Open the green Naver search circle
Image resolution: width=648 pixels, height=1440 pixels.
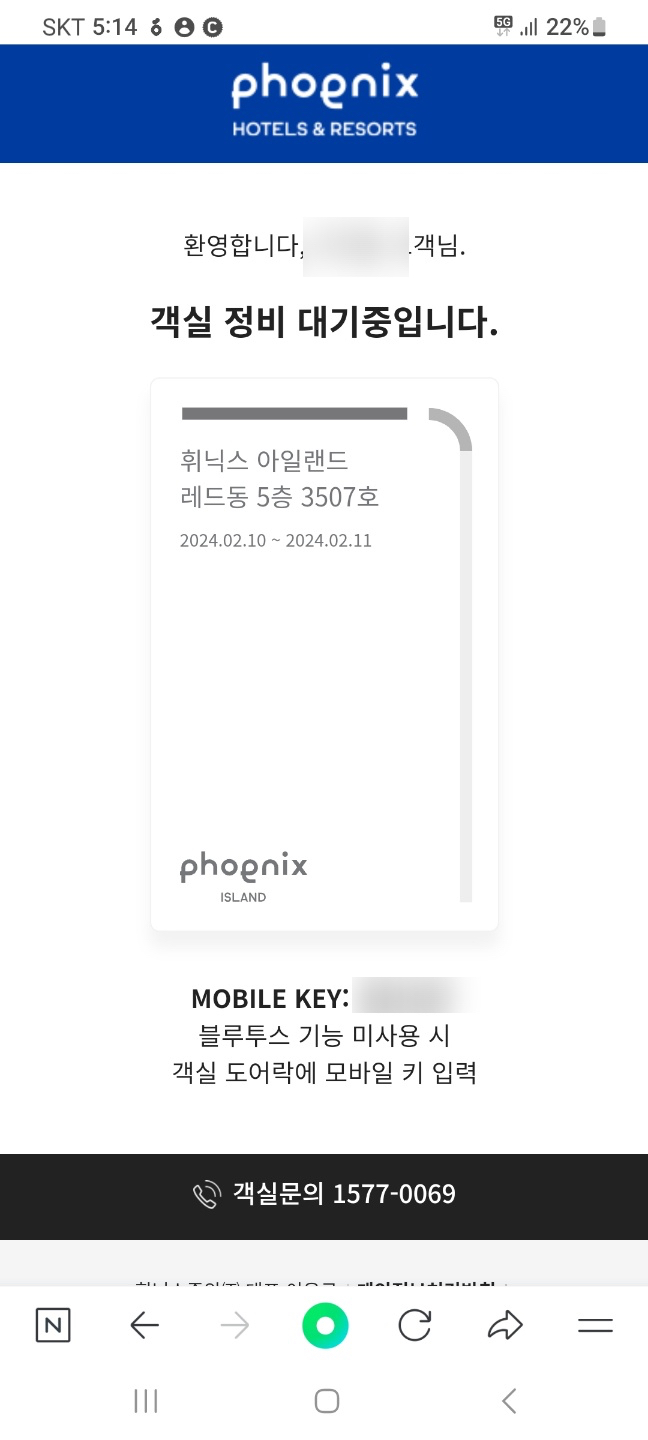[x=325, y=1326]
